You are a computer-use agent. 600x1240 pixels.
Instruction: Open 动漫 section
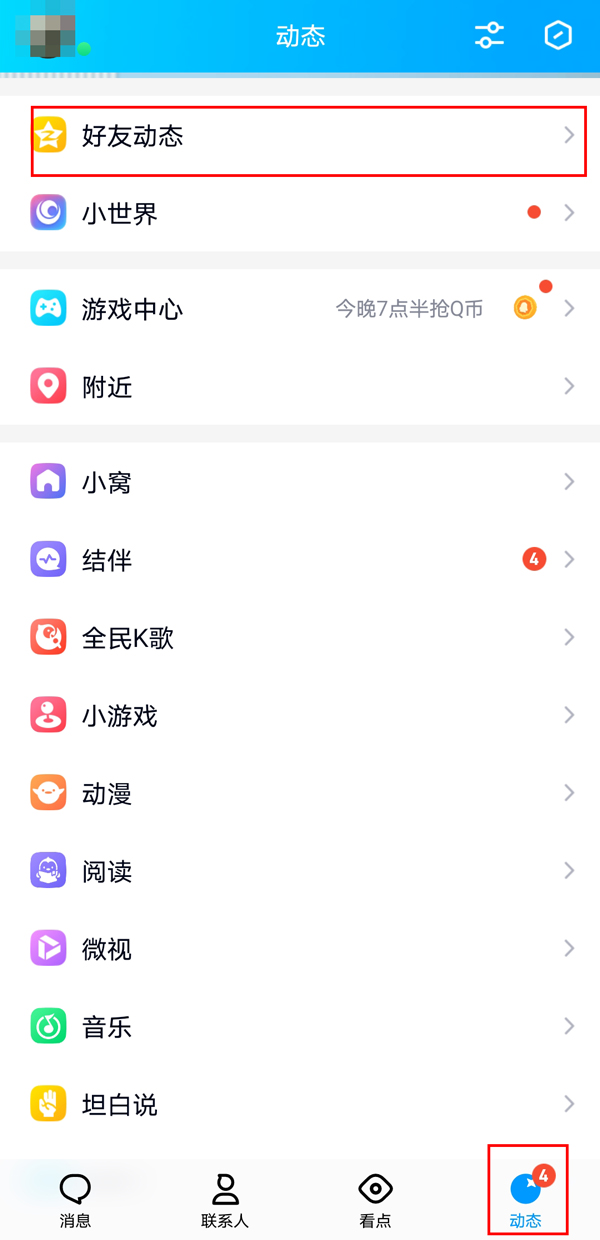tap(300, 794)
